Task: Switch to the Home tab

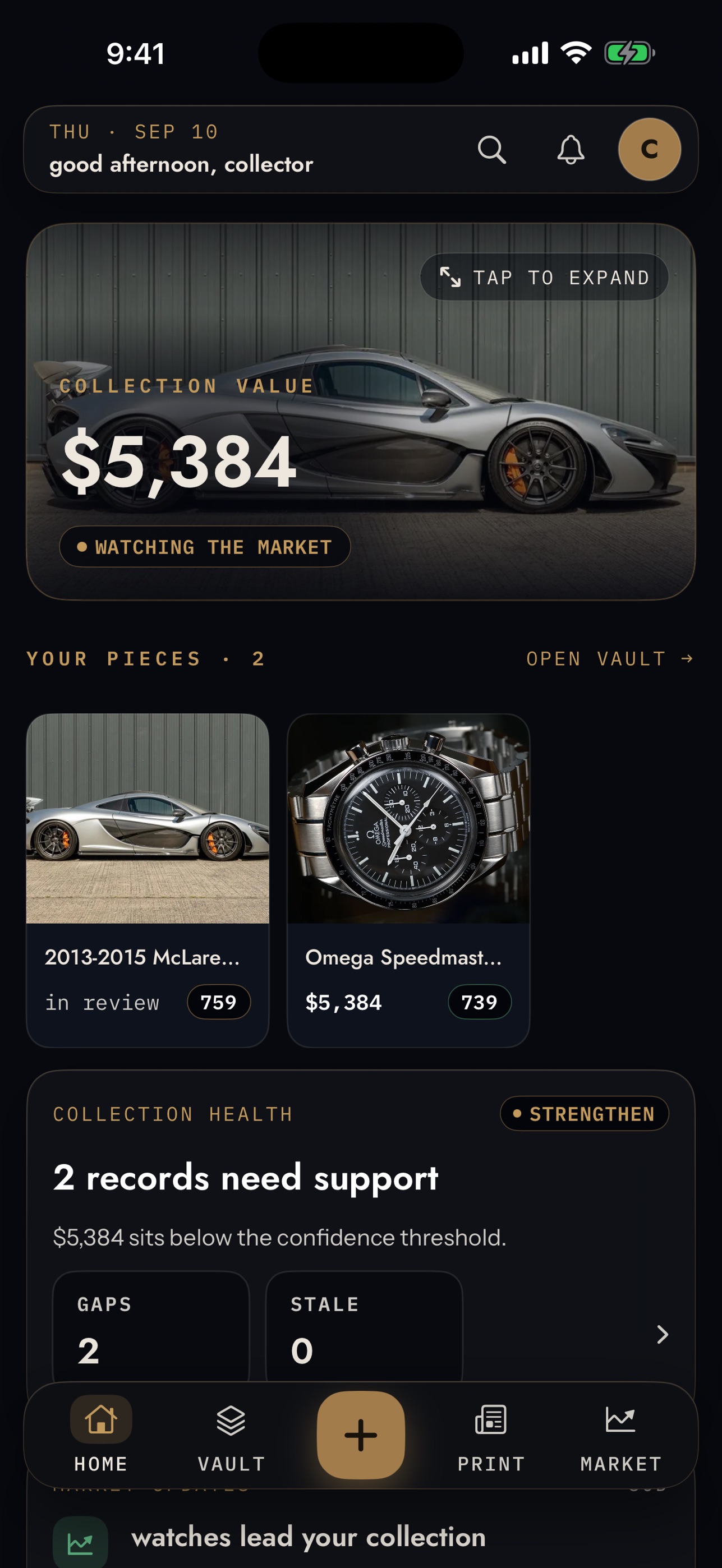Action: click(x=101, y=1434)
